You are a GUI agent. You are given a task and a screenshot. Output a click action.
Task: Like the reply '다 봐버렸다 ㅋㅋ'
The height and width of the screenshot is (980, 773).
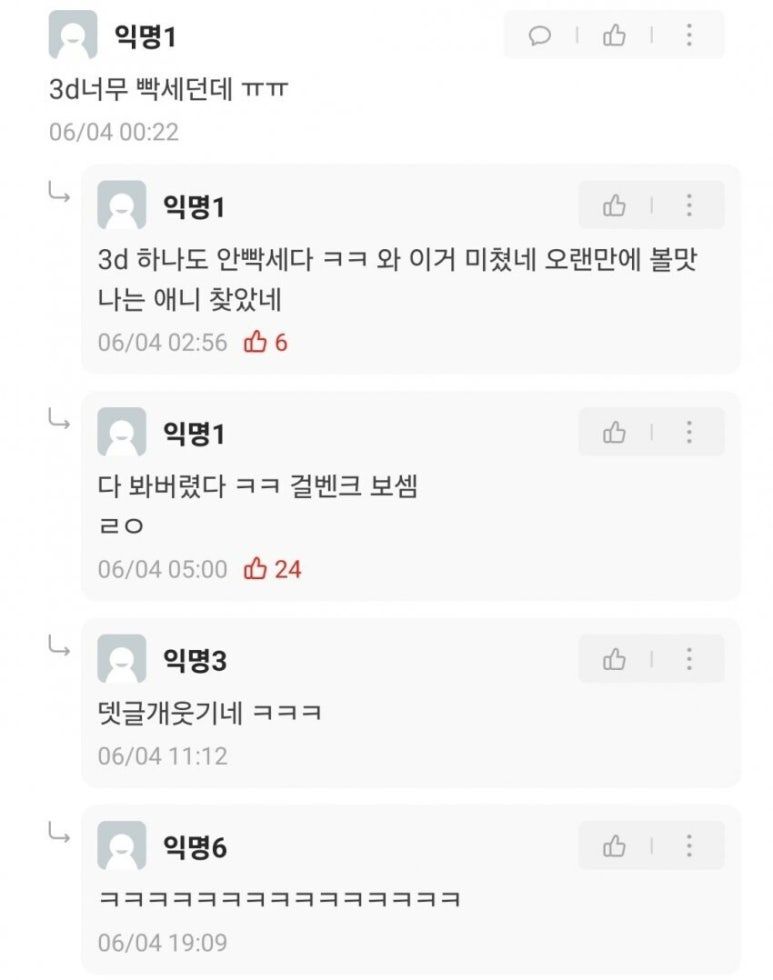614,432
